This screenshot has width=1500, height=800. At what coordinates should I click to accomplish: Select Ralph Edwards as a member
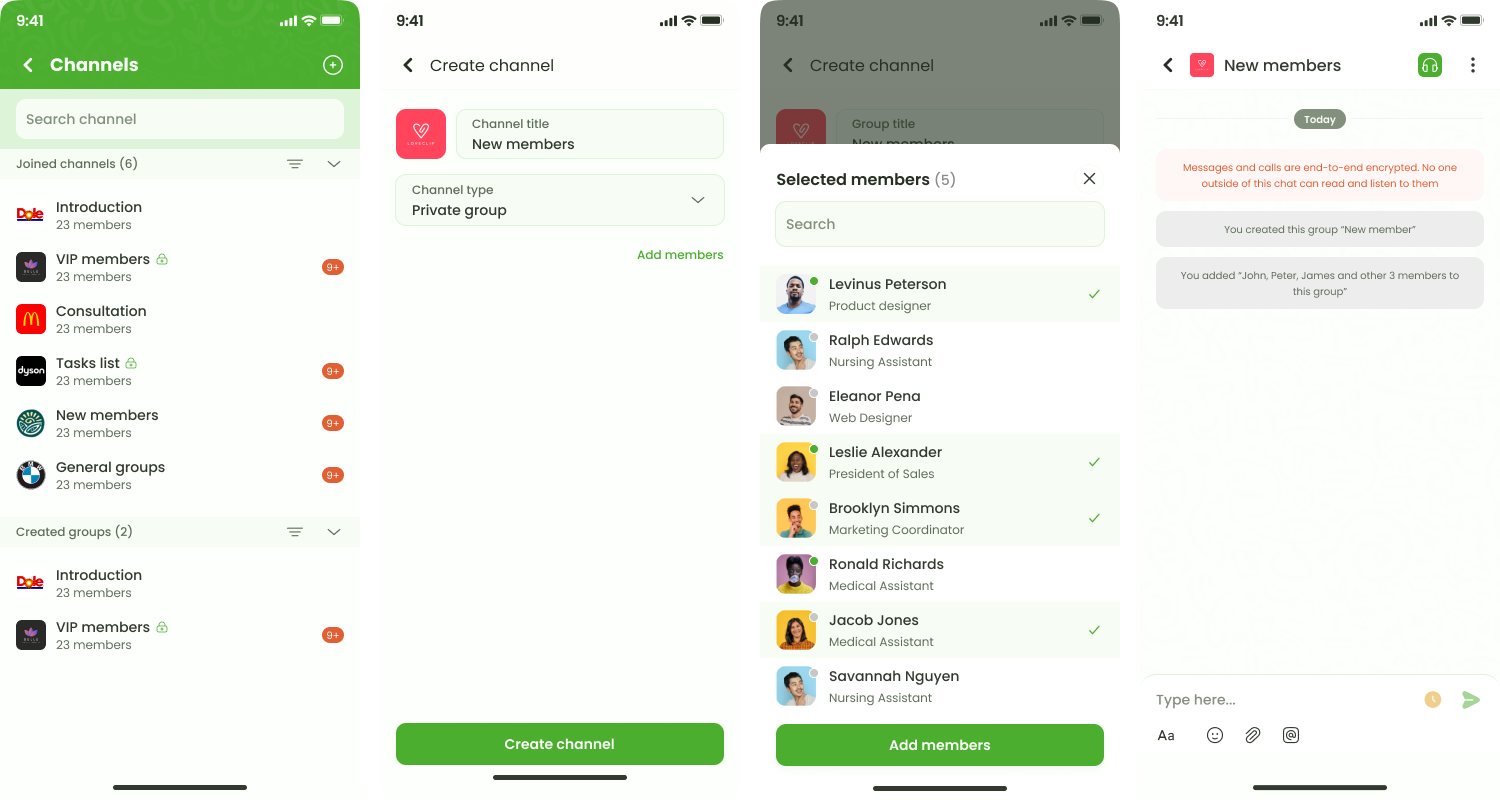940,350
